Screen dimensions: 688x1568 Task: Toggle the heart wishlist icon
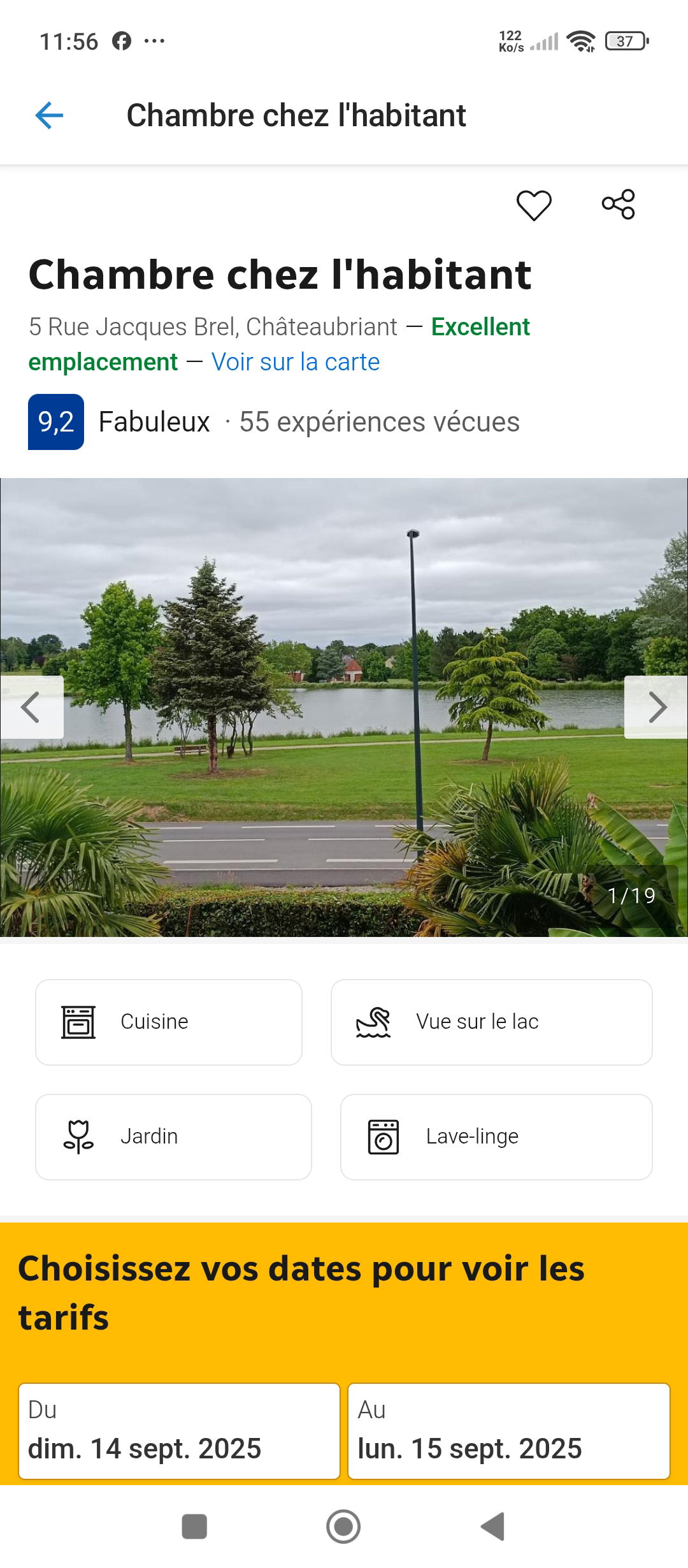pyautogui.click(x=533, y=203)
